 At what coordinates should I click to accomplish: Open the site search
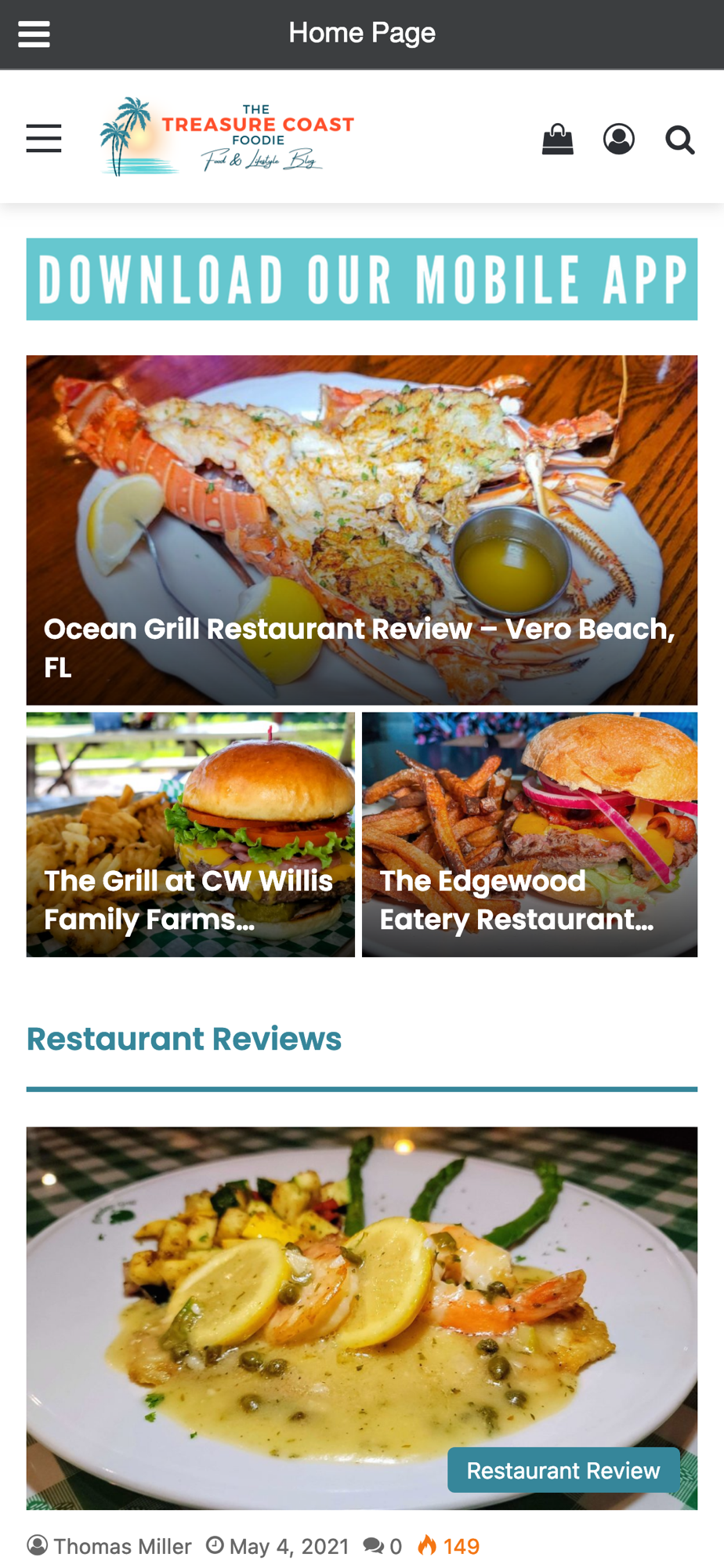pos(679,140)
